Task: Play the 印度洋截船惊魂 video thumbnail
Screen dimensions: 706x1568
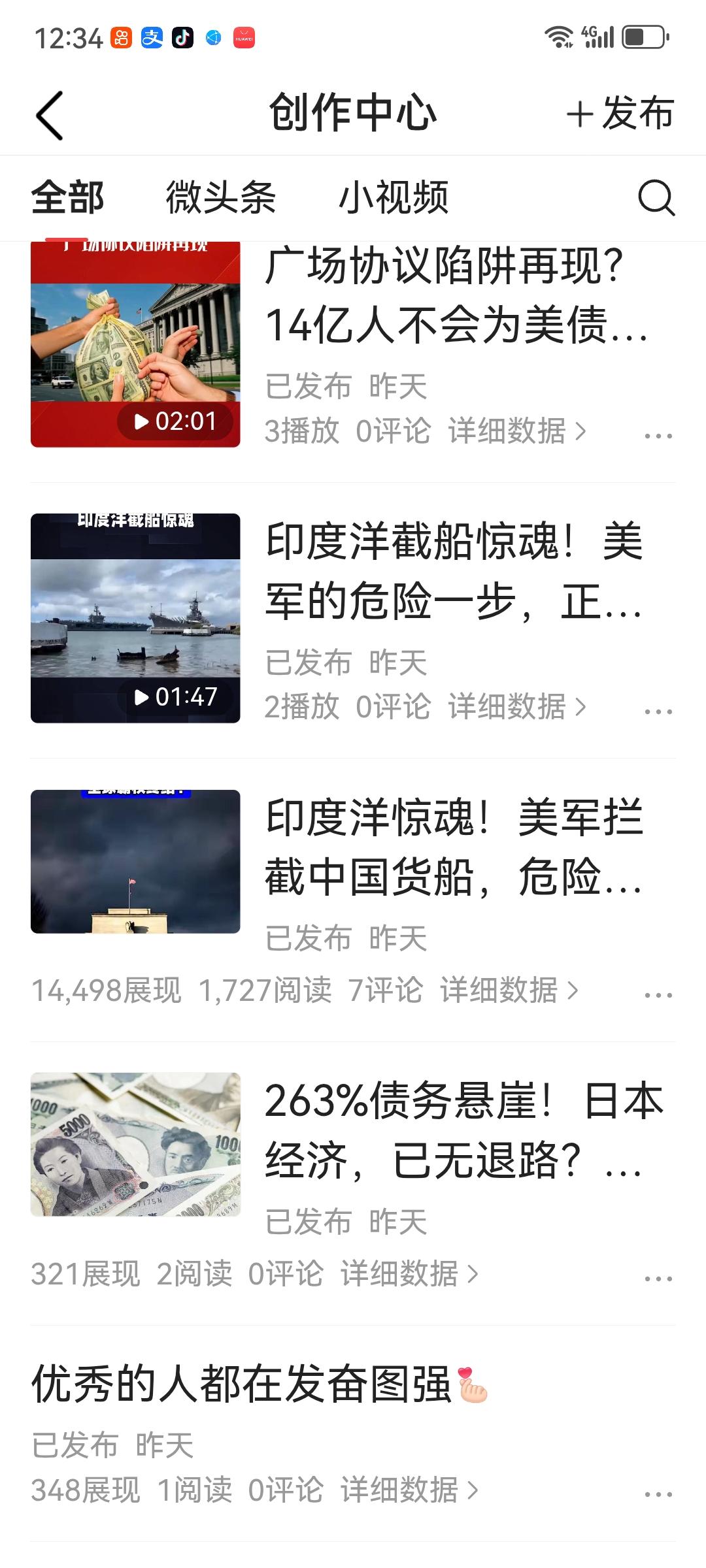Action: click(135, 618)
